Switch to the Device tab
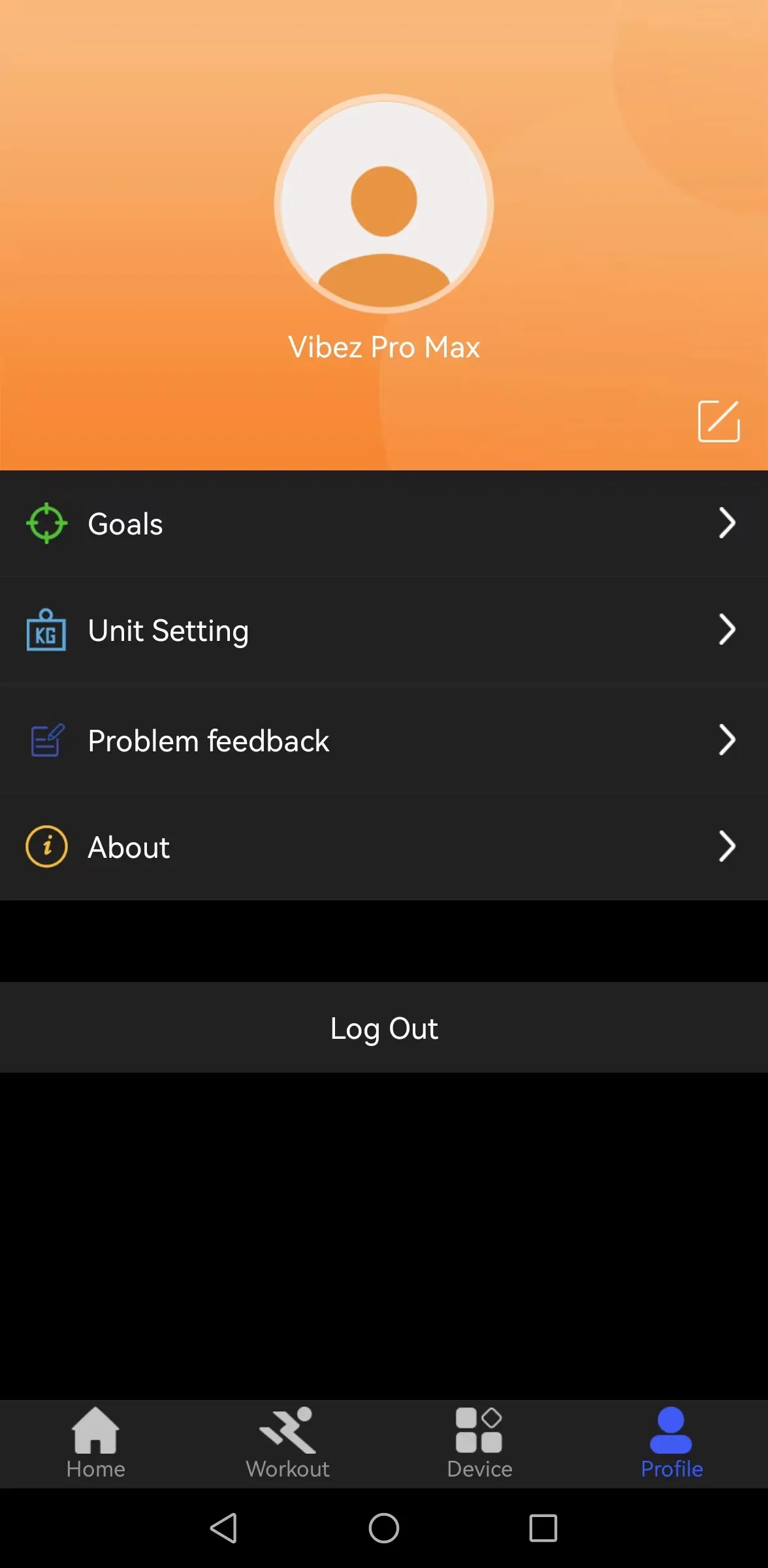Screen dimensions: 768x1568 click(479, 1444)
